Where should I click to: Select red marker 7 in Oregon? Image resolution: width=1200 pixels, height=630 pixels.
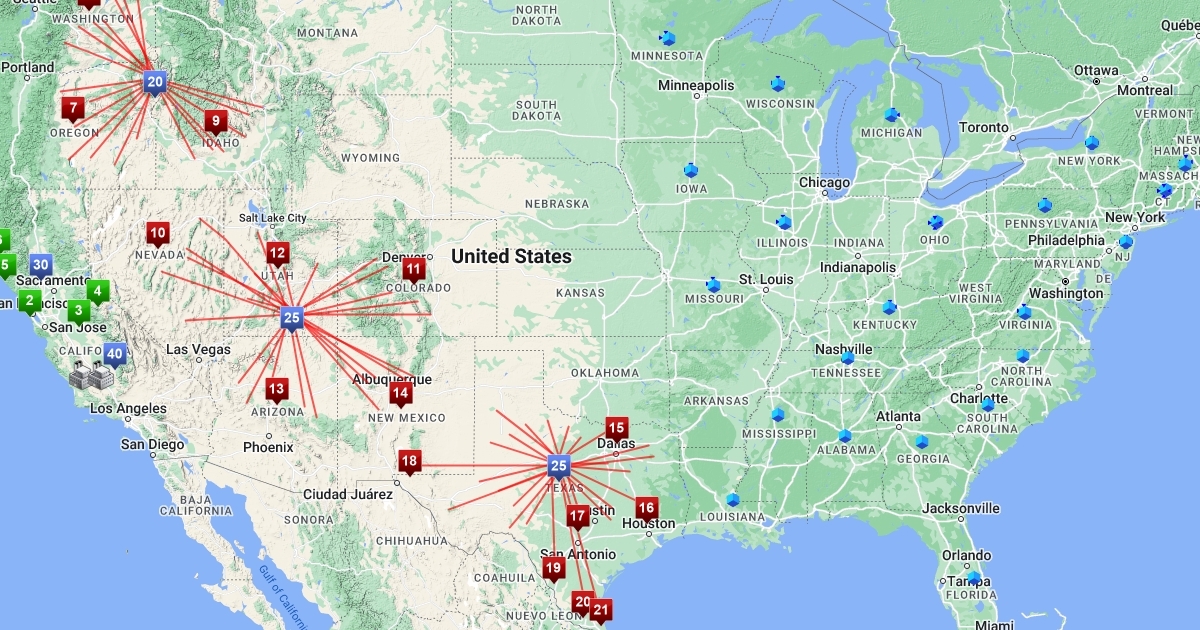point(72,108)
